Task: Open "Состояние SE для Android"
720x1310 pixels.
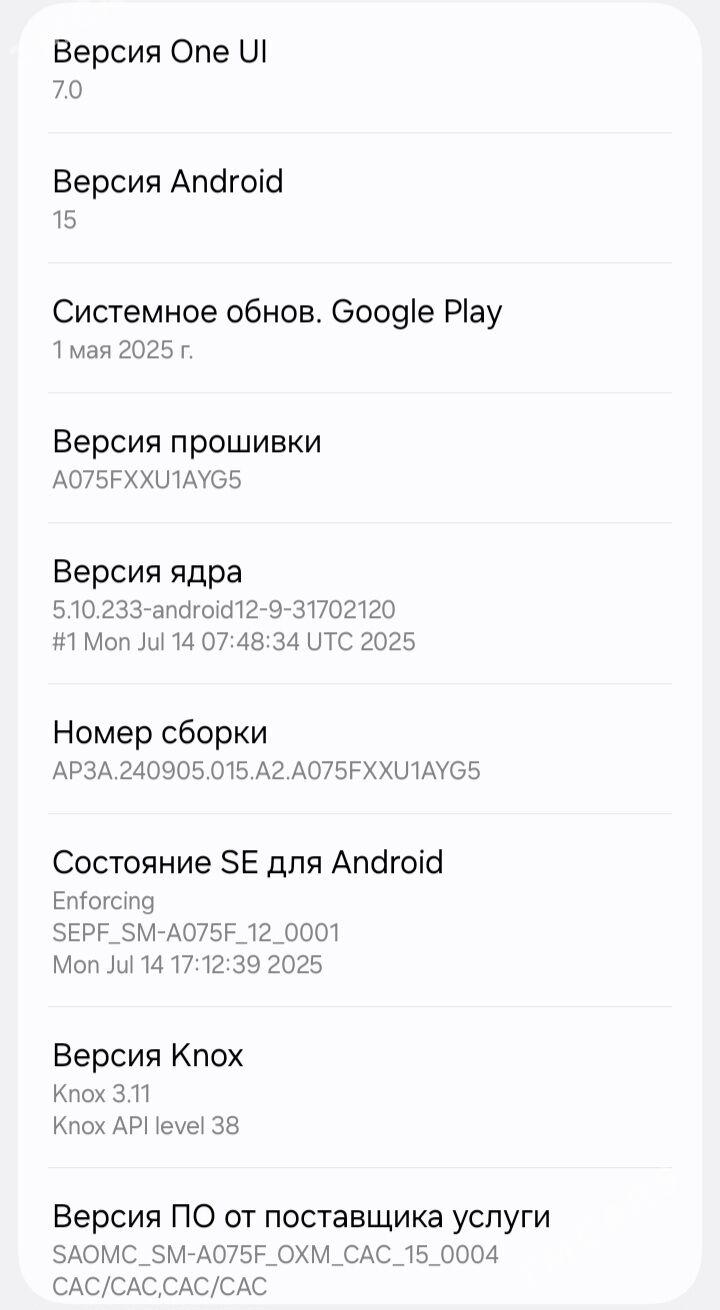Action: pyautogui.click(x=248, y=862)
